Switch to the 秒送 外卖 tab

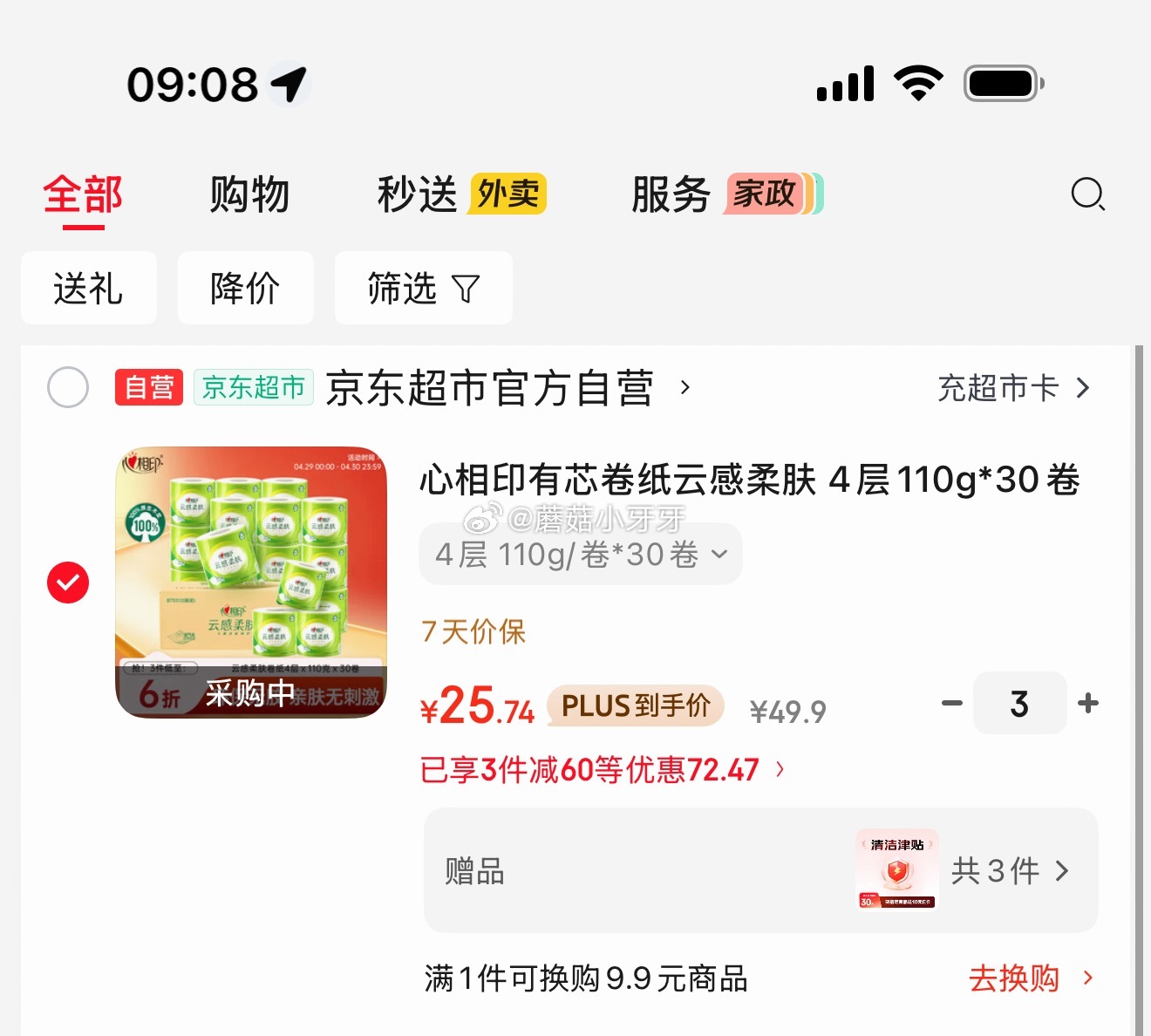[461, 194]
